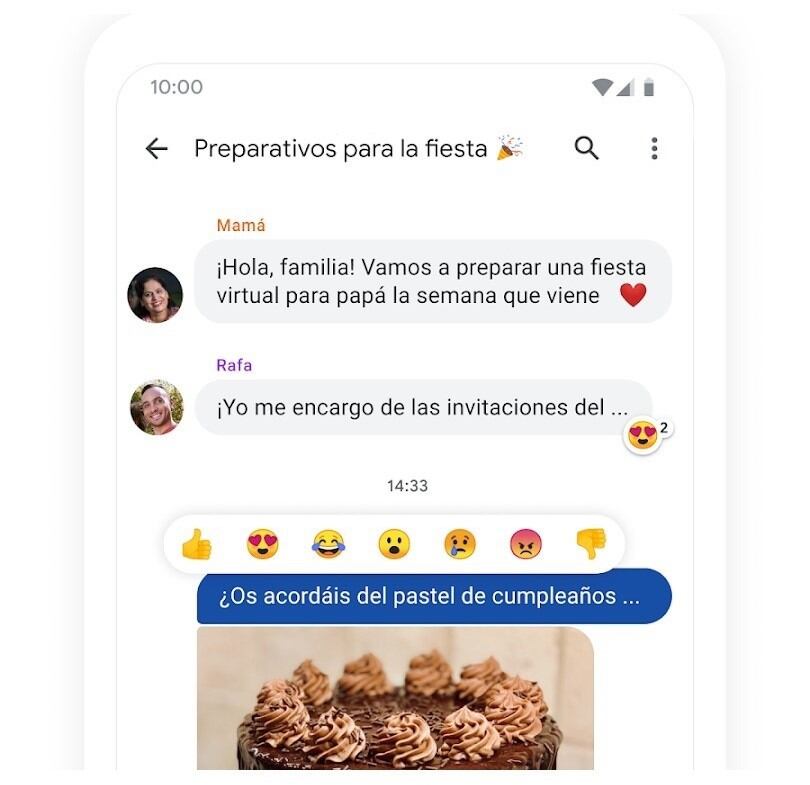React with the laughing tears emoji
810x785 pixels.
[x=328, y=544]
